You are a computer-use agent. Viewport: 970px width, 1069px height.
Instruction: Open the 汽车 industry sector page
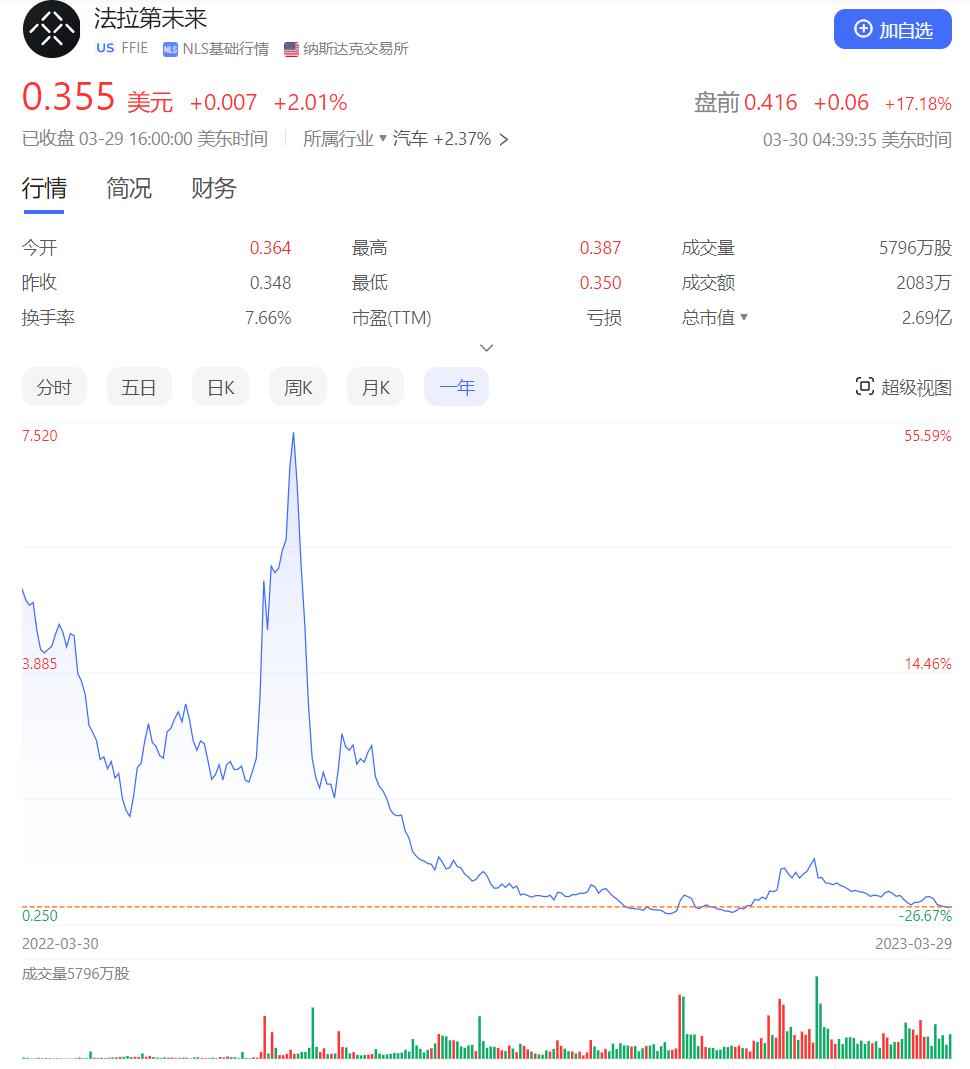tap(450, 139)
